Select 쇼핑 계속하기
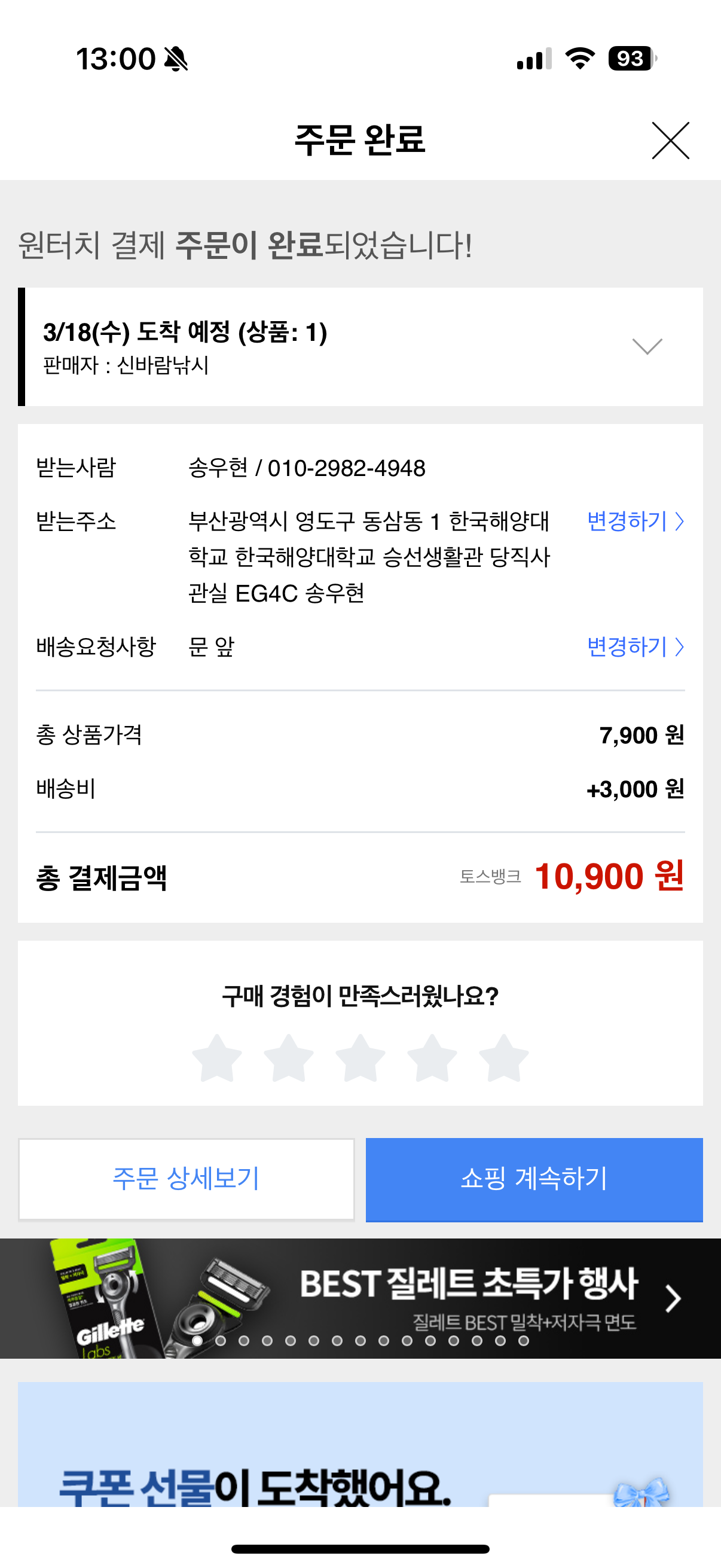 [x=534, y=1179]
